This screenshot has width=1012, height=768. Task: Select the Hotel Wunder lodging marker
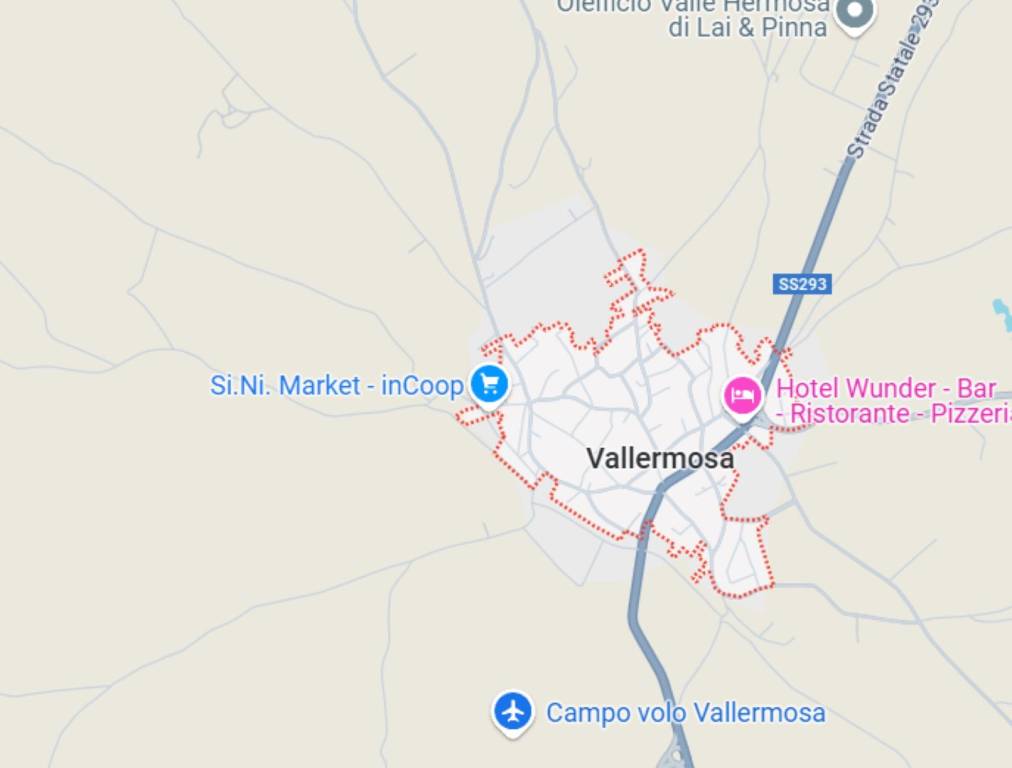click(742, 395)
